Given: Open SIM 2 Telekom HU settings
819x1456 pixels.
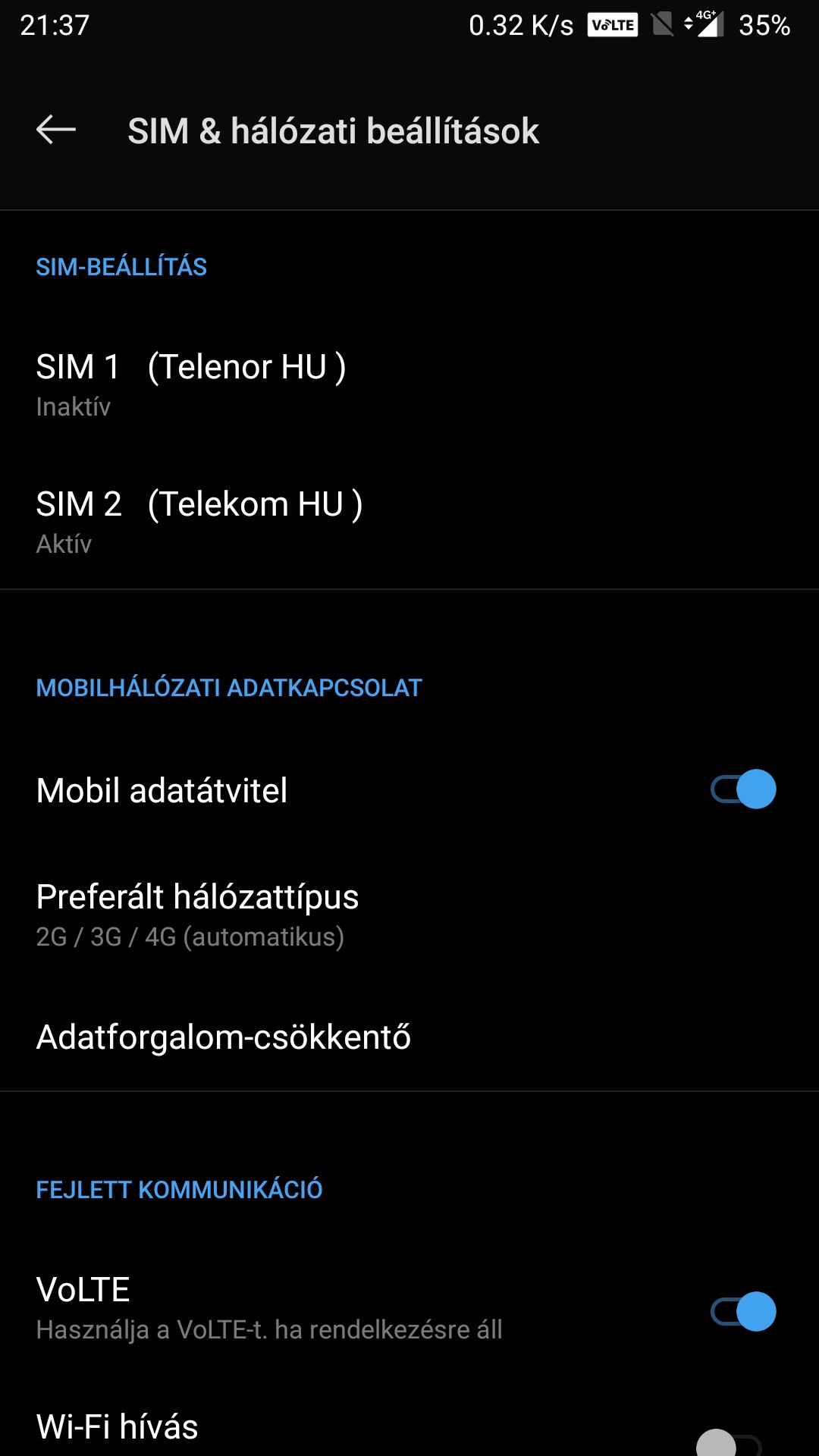Looking at the screenshot, I should tap(409, 521).
